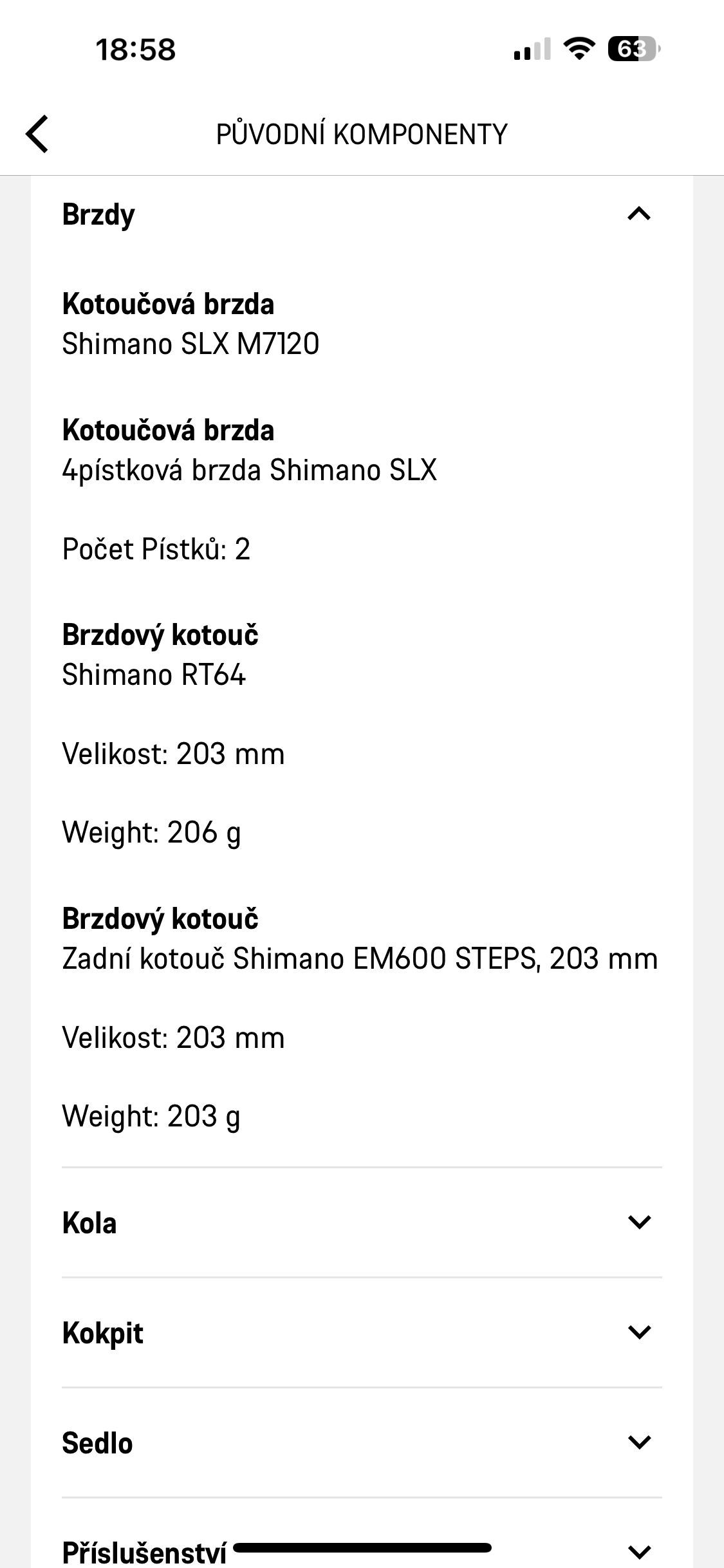Expand the Kokpit section
This screenshot has height=1568, width=724.
pyautogui.click(x=362, y=1332)
